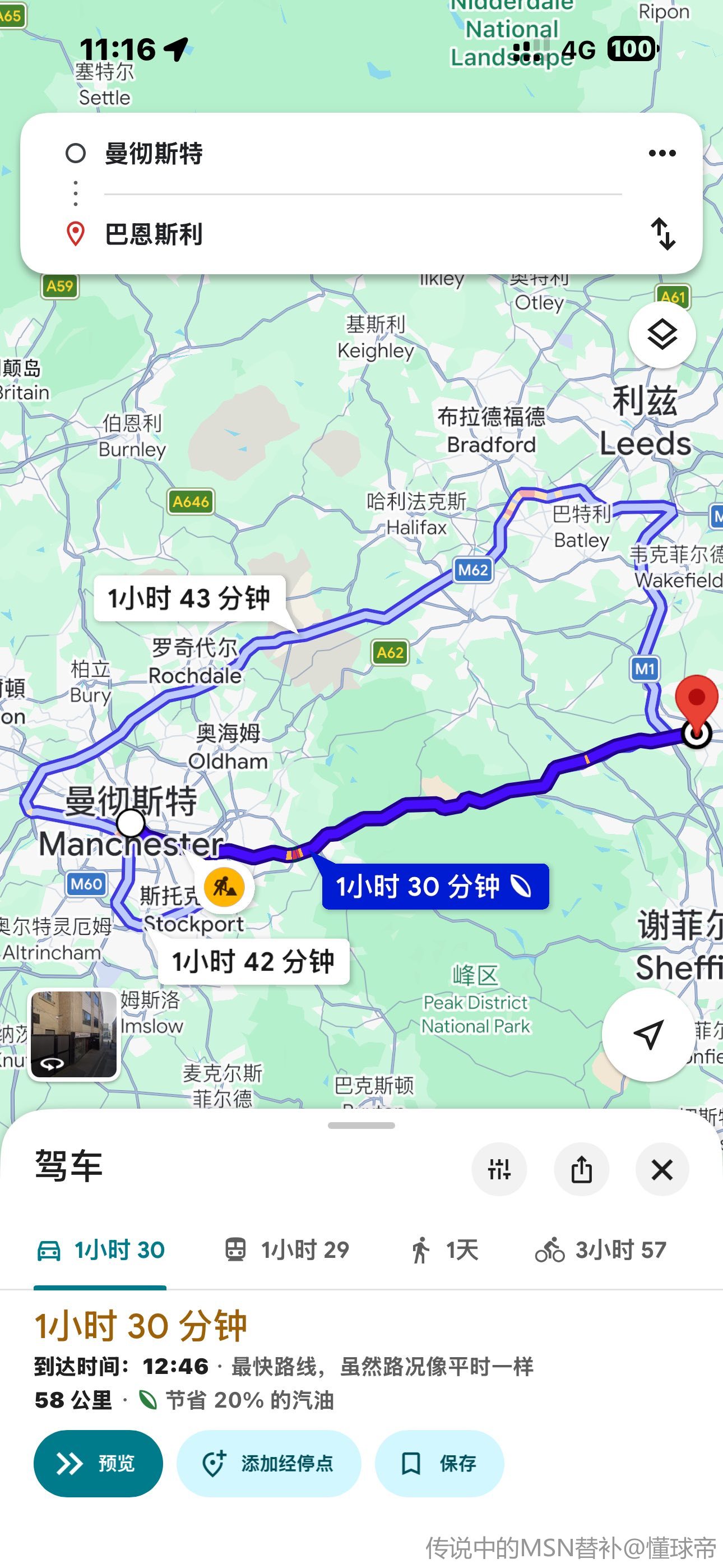This screenshot has height=1568, width=723.
Task: View the roadworks warning icon on the map
Action: [224, 888]
